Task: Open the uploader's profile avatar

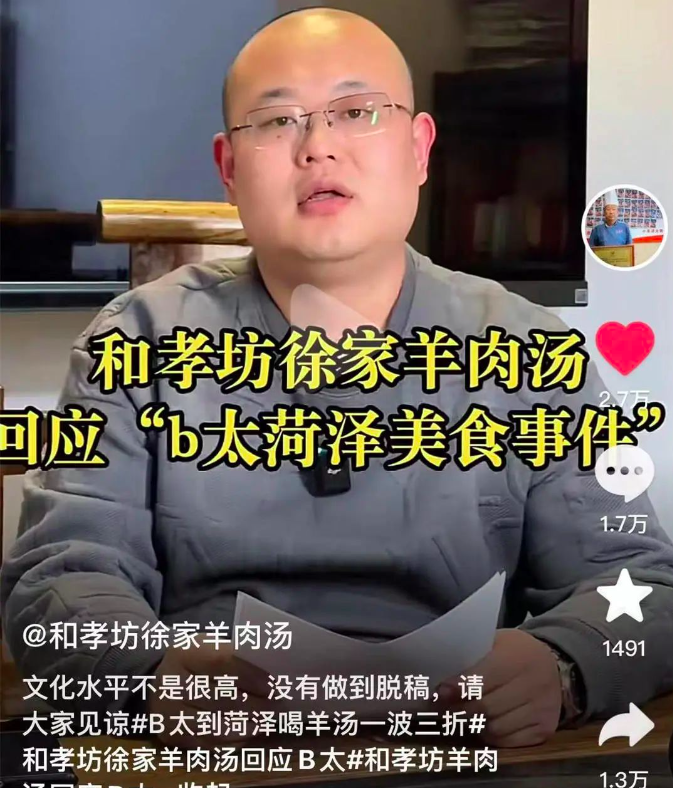Action: coord(624,226)
